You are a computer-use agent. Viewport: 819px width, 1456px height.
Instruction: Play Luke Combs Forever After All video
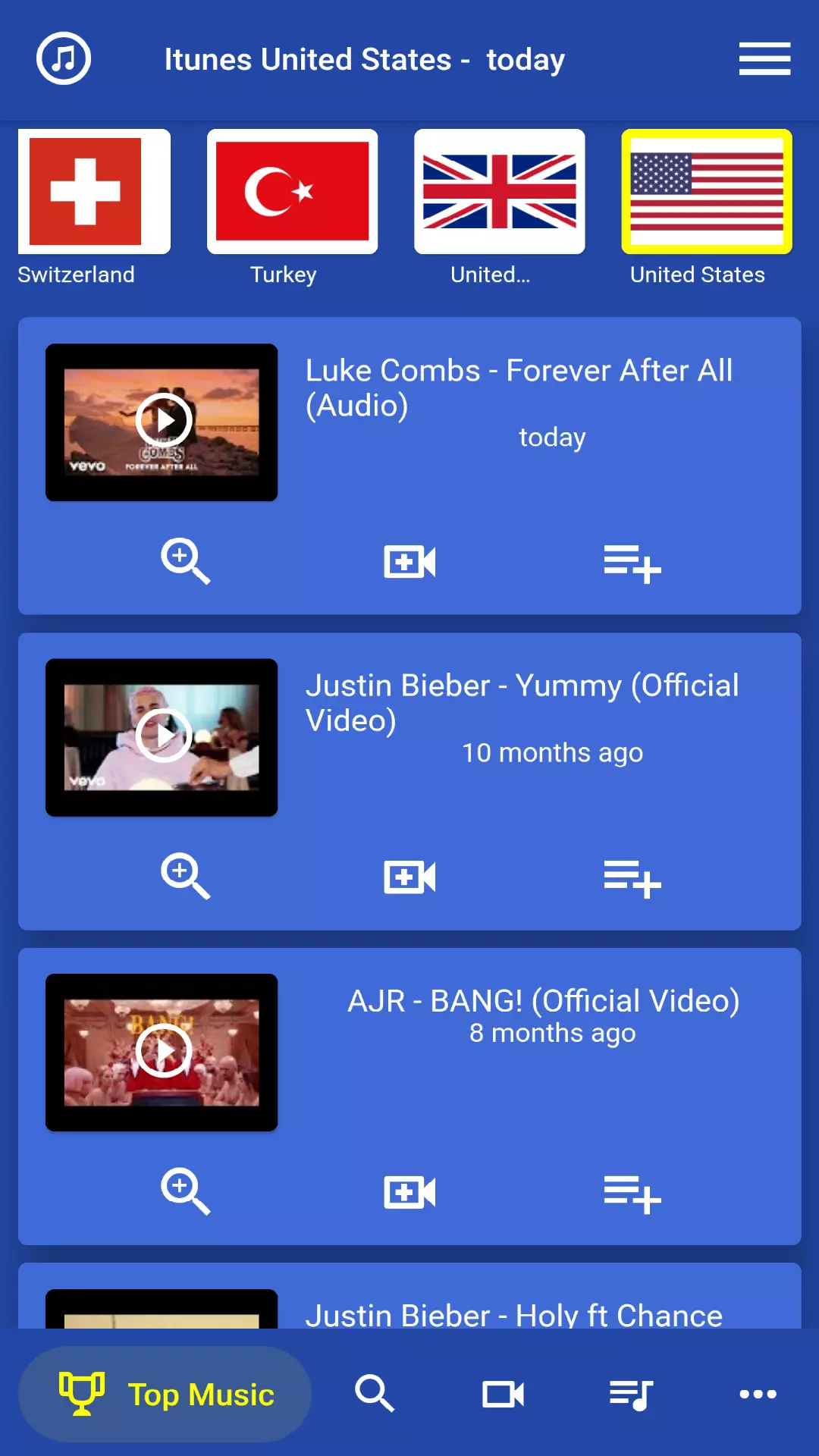tap(162, 422)
